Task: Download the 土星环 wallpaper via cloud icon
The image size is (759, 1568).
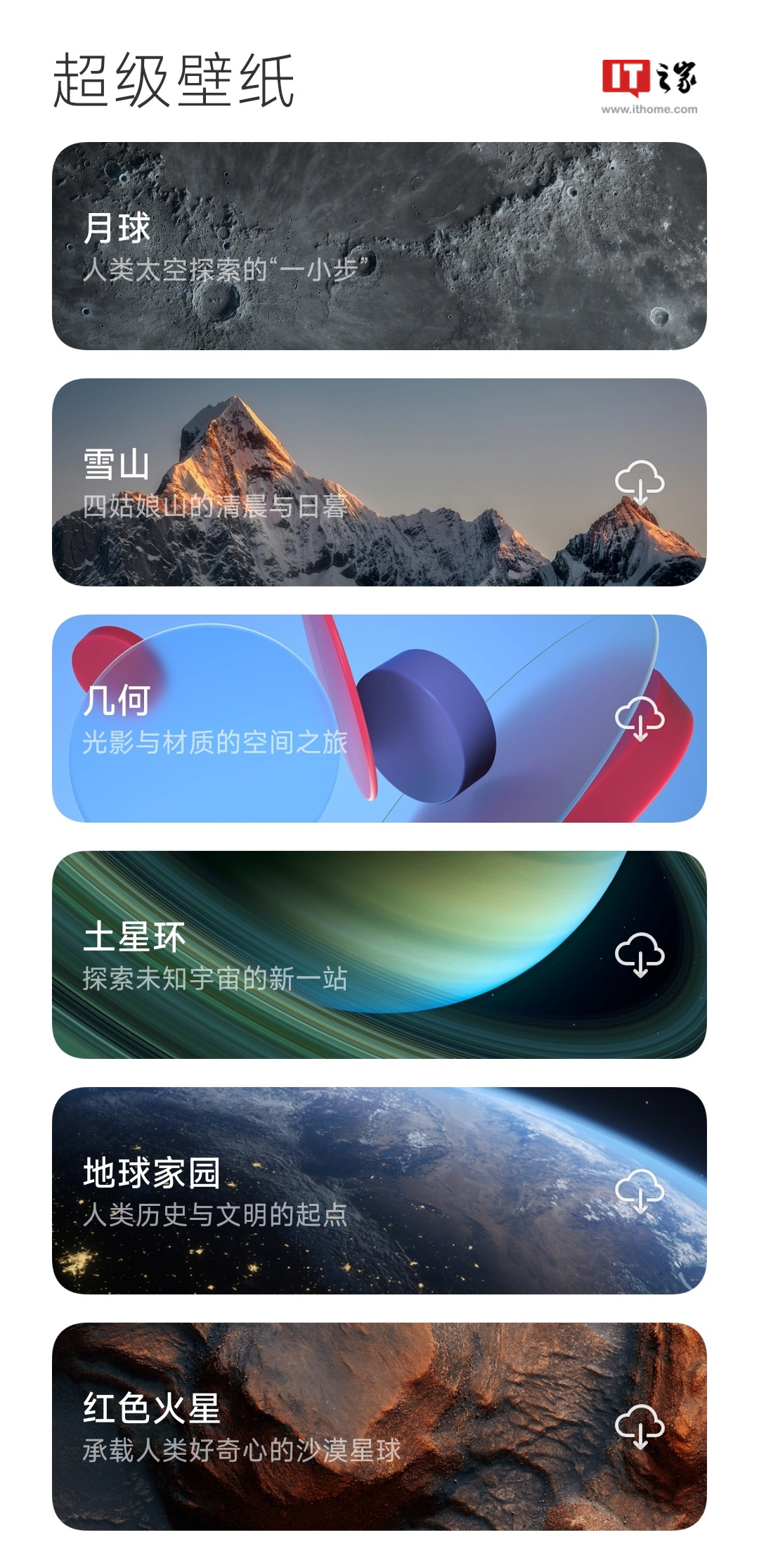Action: tap(640, 955)
